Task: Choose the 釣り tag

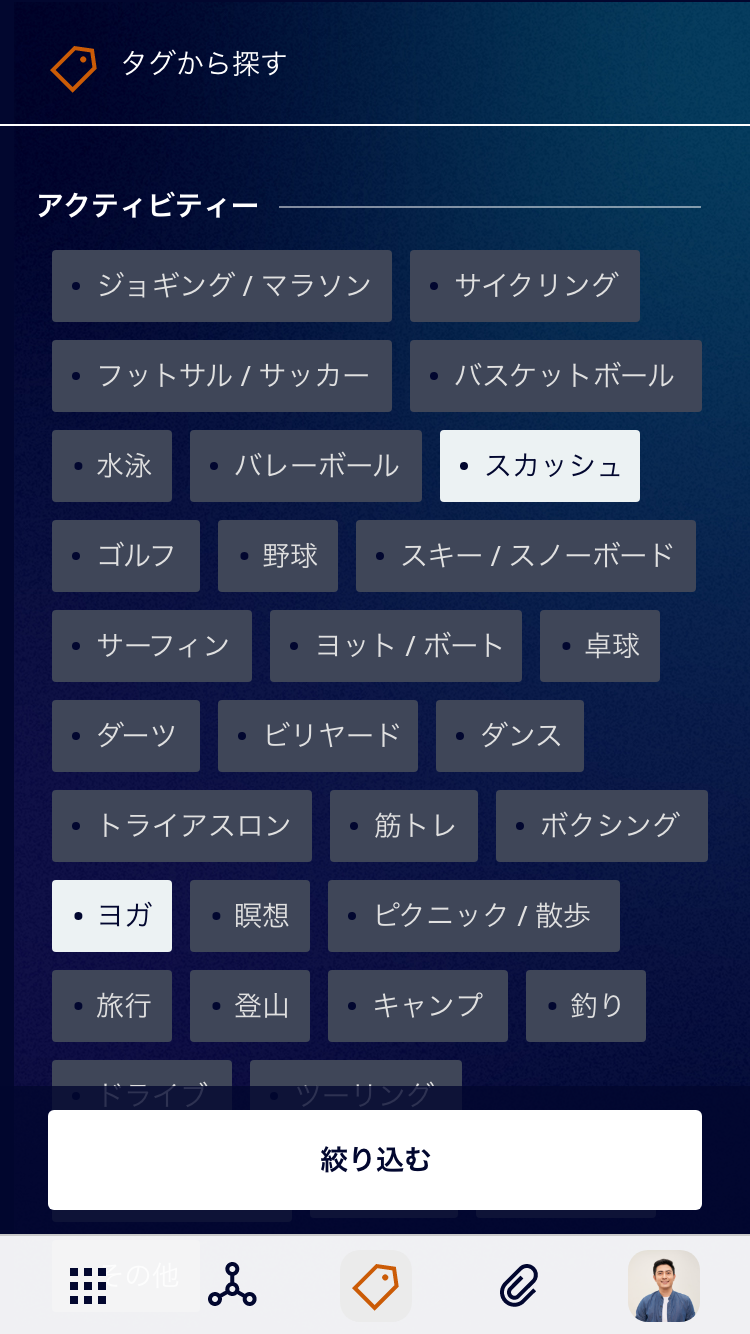Action: point(586,1006)
